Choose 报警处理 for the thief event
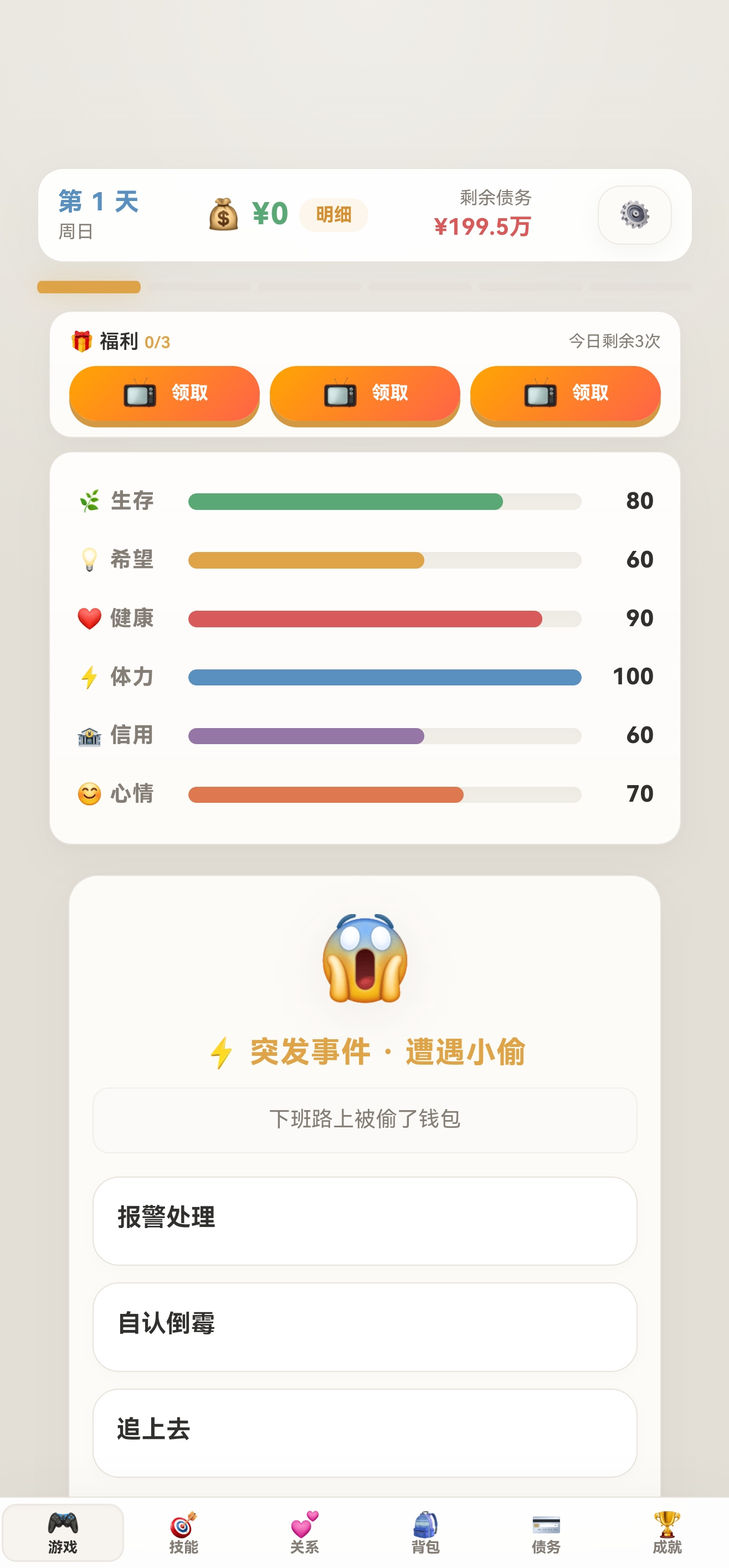Screen dimensions: 729x1568 tap(365, 1220)
